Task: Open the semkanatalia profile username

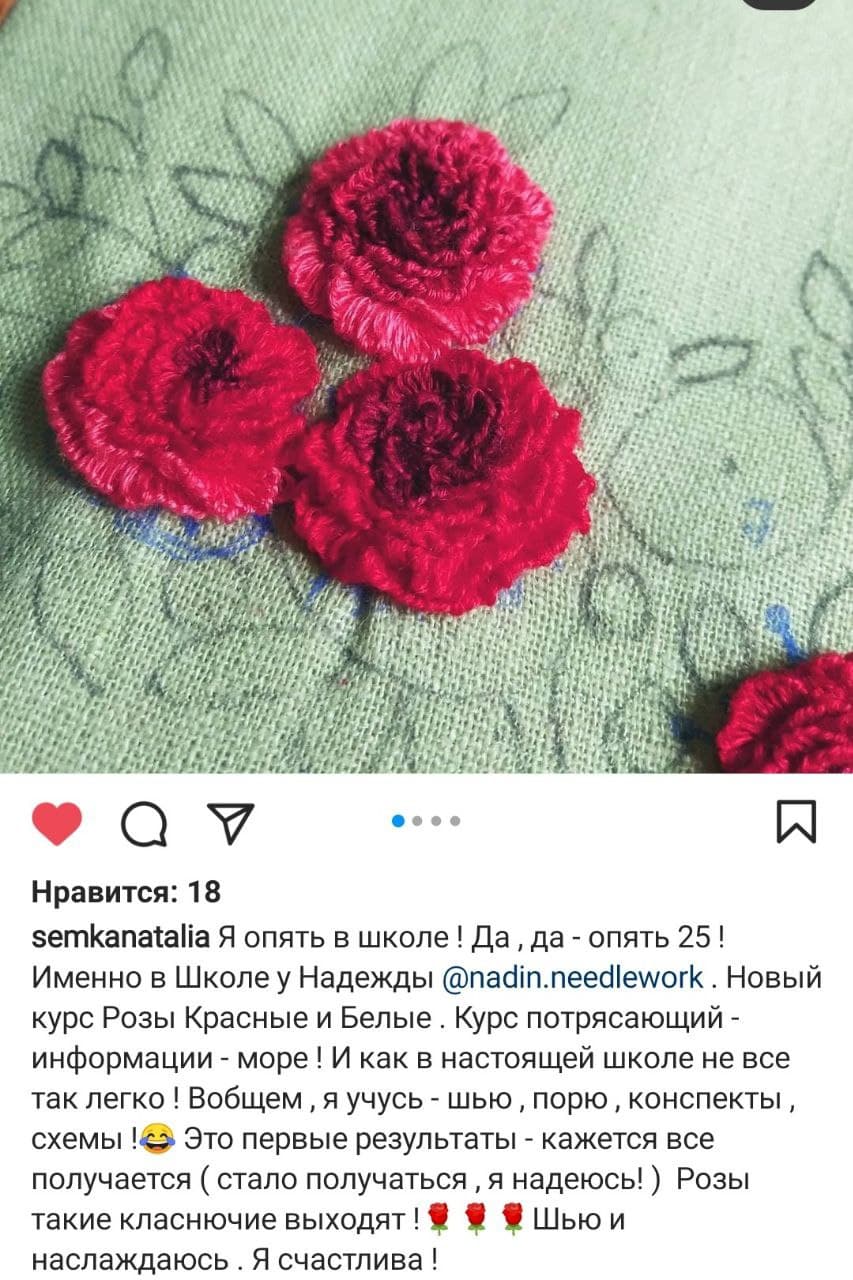Action: point(120,939)
